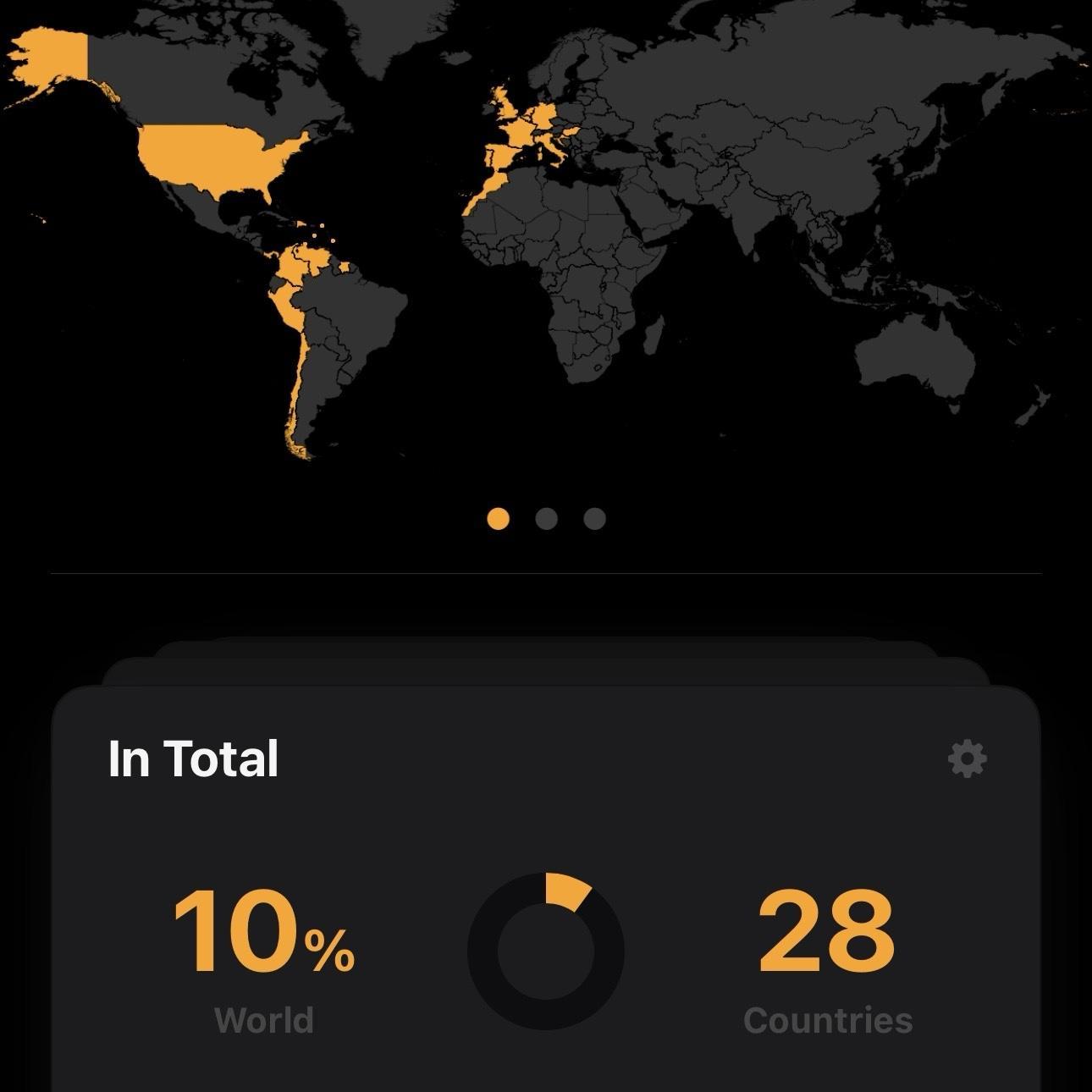Viewport: 1092px width, 1092px height.
Task: Jump to the third map page dot
Action: tap(595, 519)
